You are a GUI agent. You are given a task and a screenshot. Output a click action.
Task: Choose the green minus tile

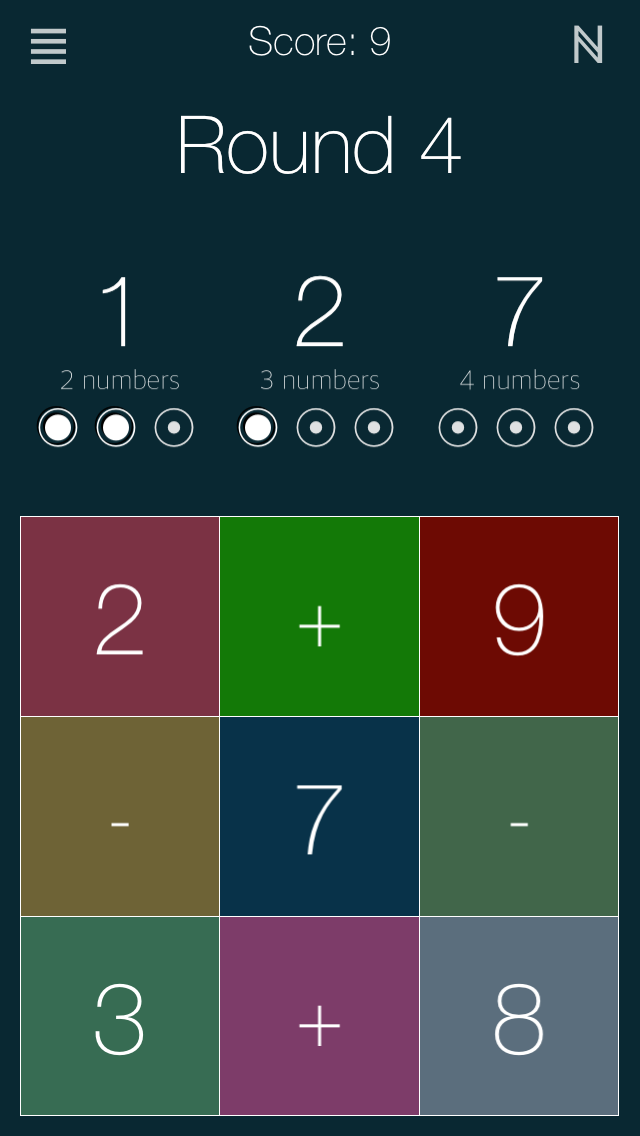[519, 816]
